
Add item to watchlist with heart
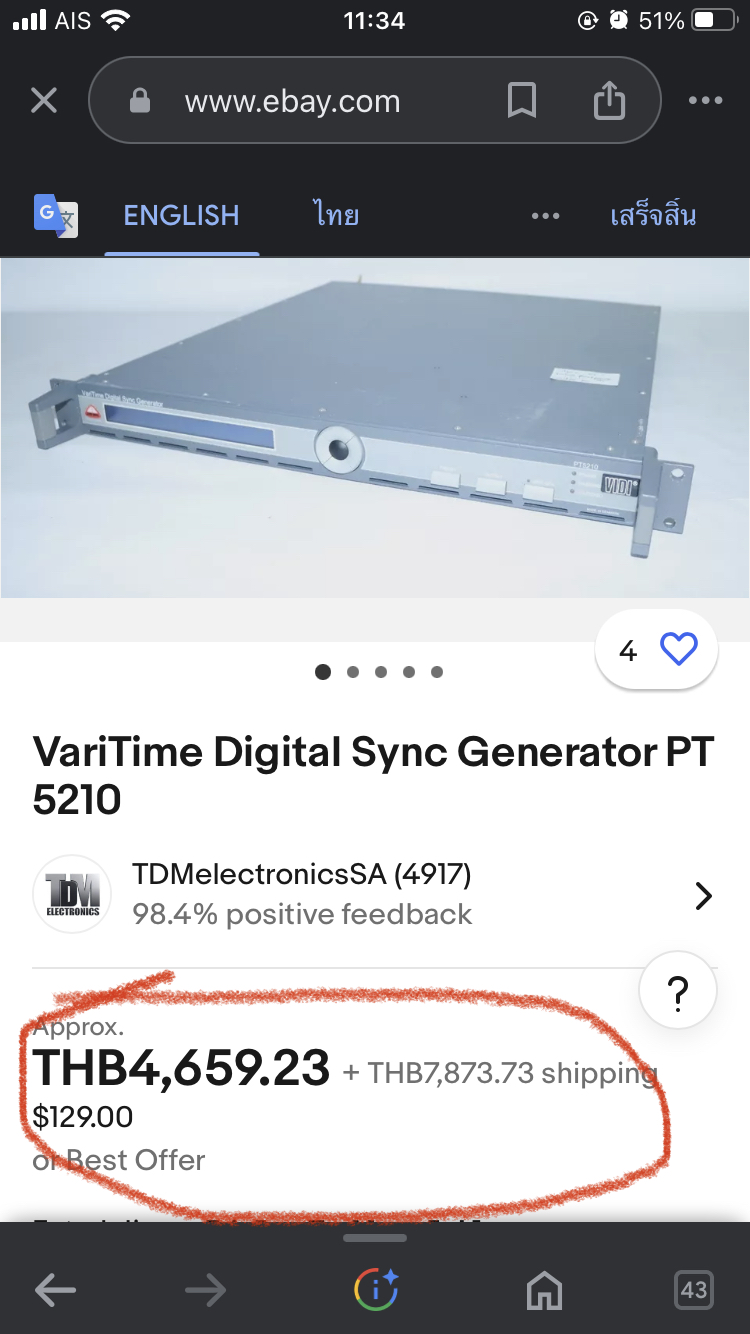[679, 651]
